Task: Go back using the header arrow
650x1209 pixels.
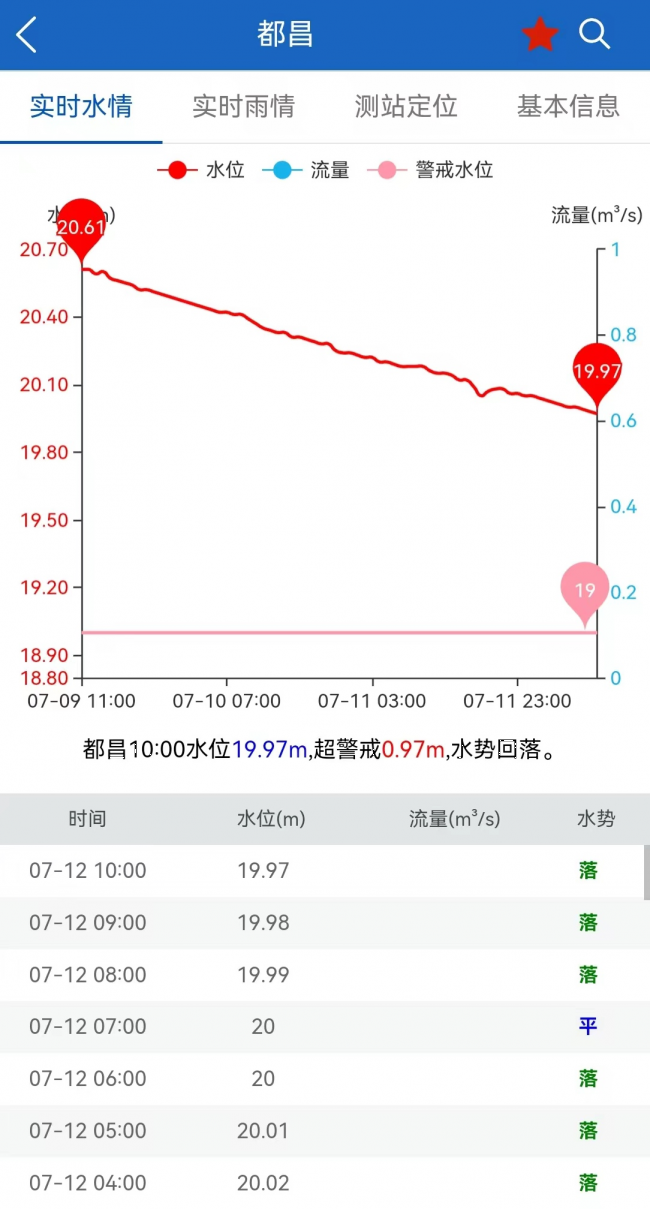Action: pyautogui.click(x=27, y=35)
